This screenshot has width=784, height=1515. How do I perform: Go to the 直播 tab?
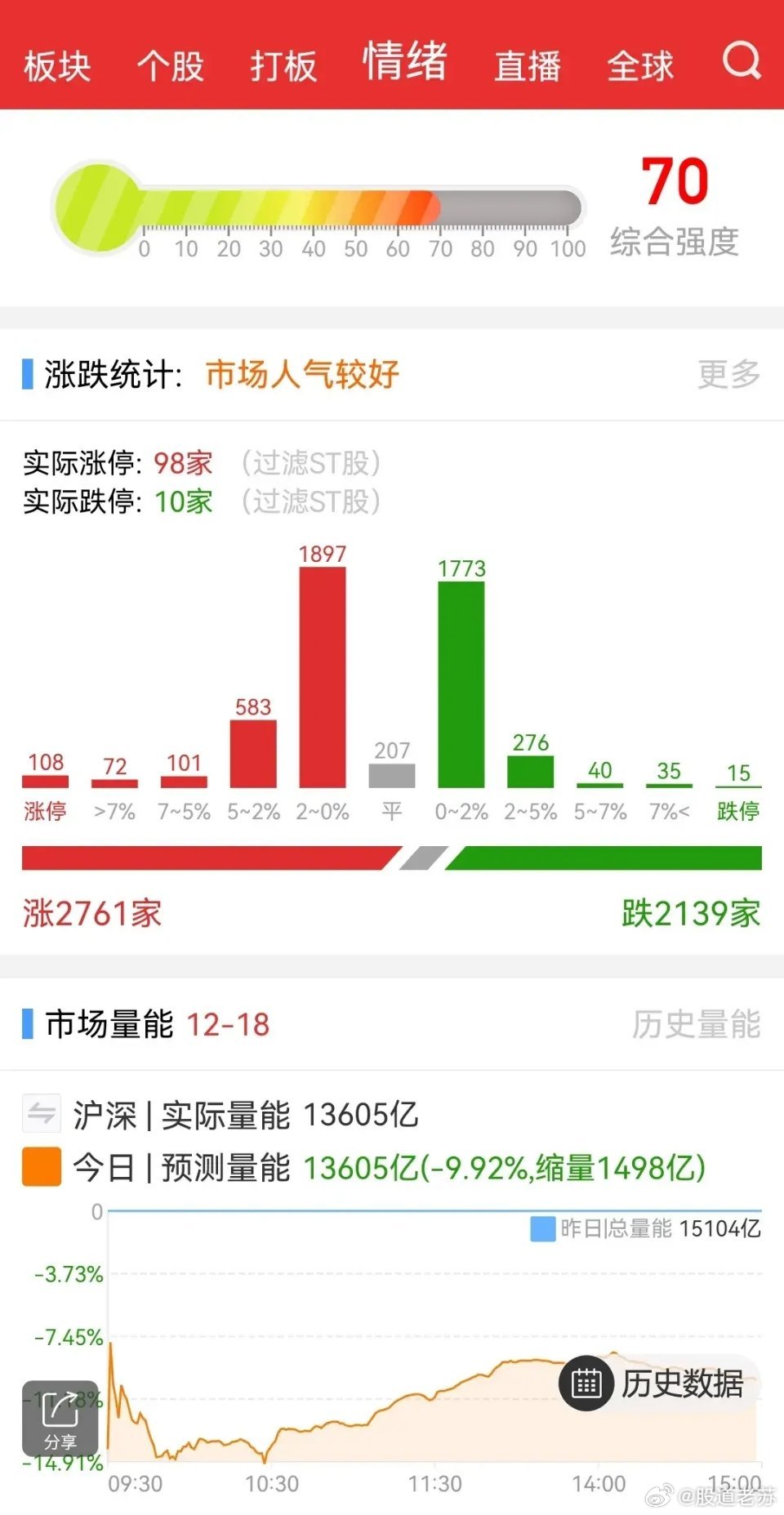point(528,66)
